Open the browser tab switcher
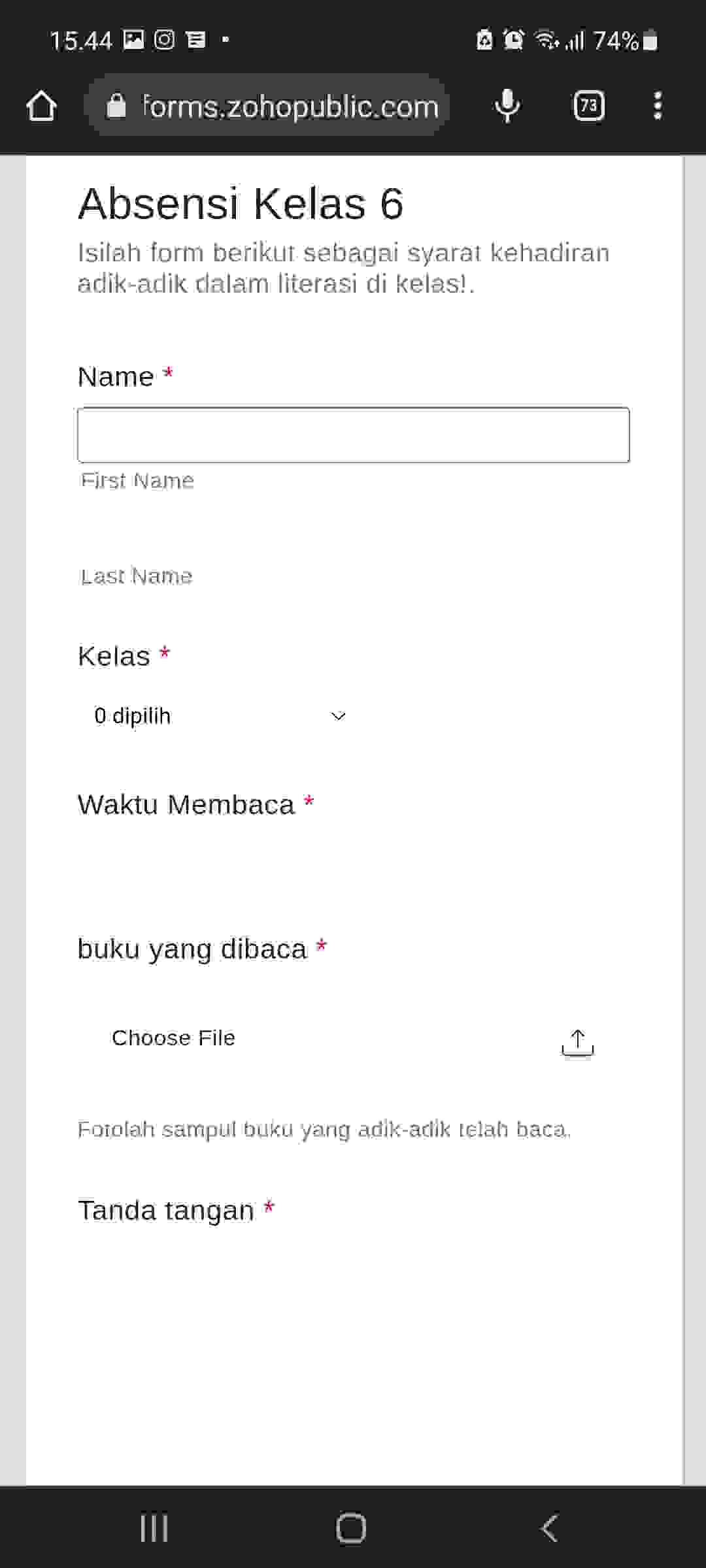Image resolution: width=706 pixels, height=1568 pixels. pyautogui.click(x=588, y=106)
